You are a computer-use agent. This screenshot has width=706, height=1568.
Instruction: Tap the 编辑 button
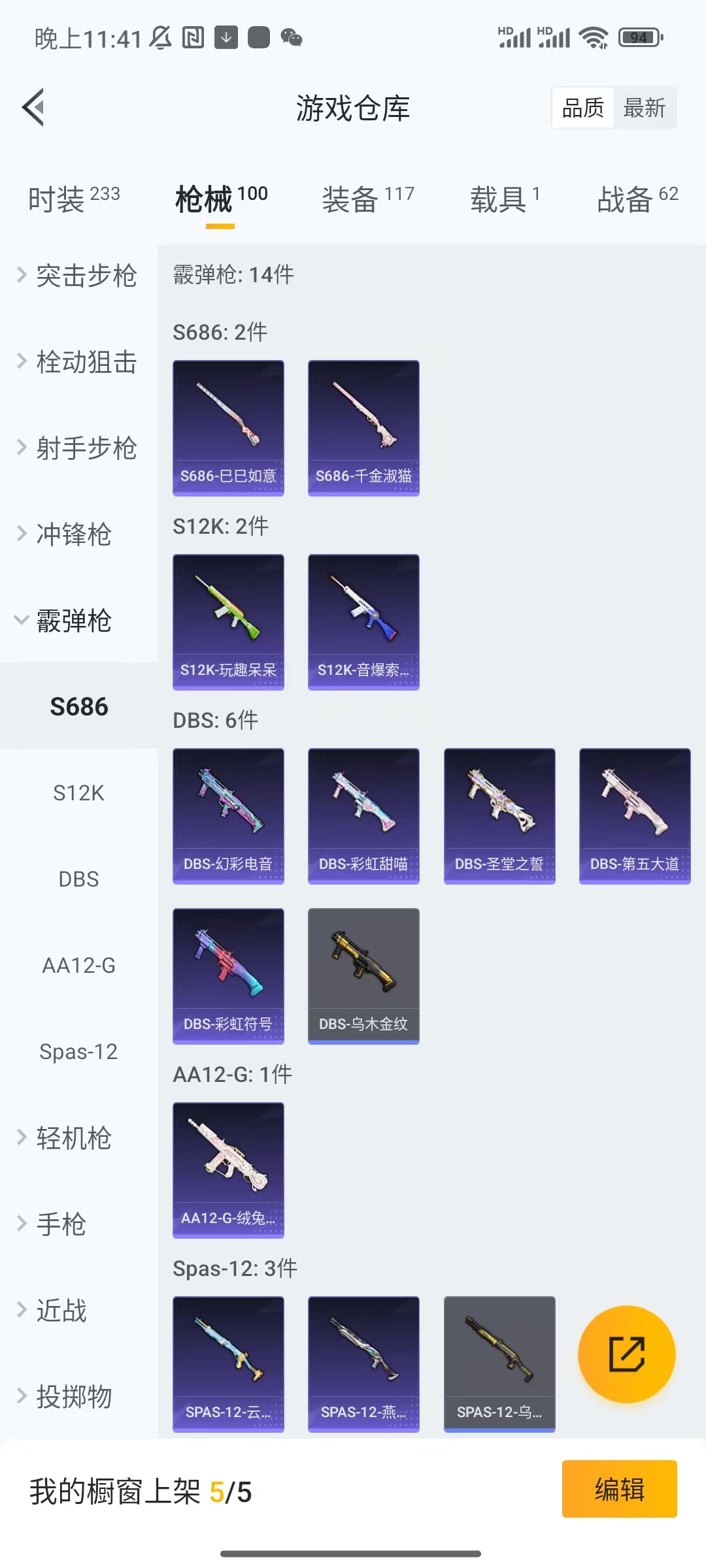pyautogui.click(x=619, y=1489)
